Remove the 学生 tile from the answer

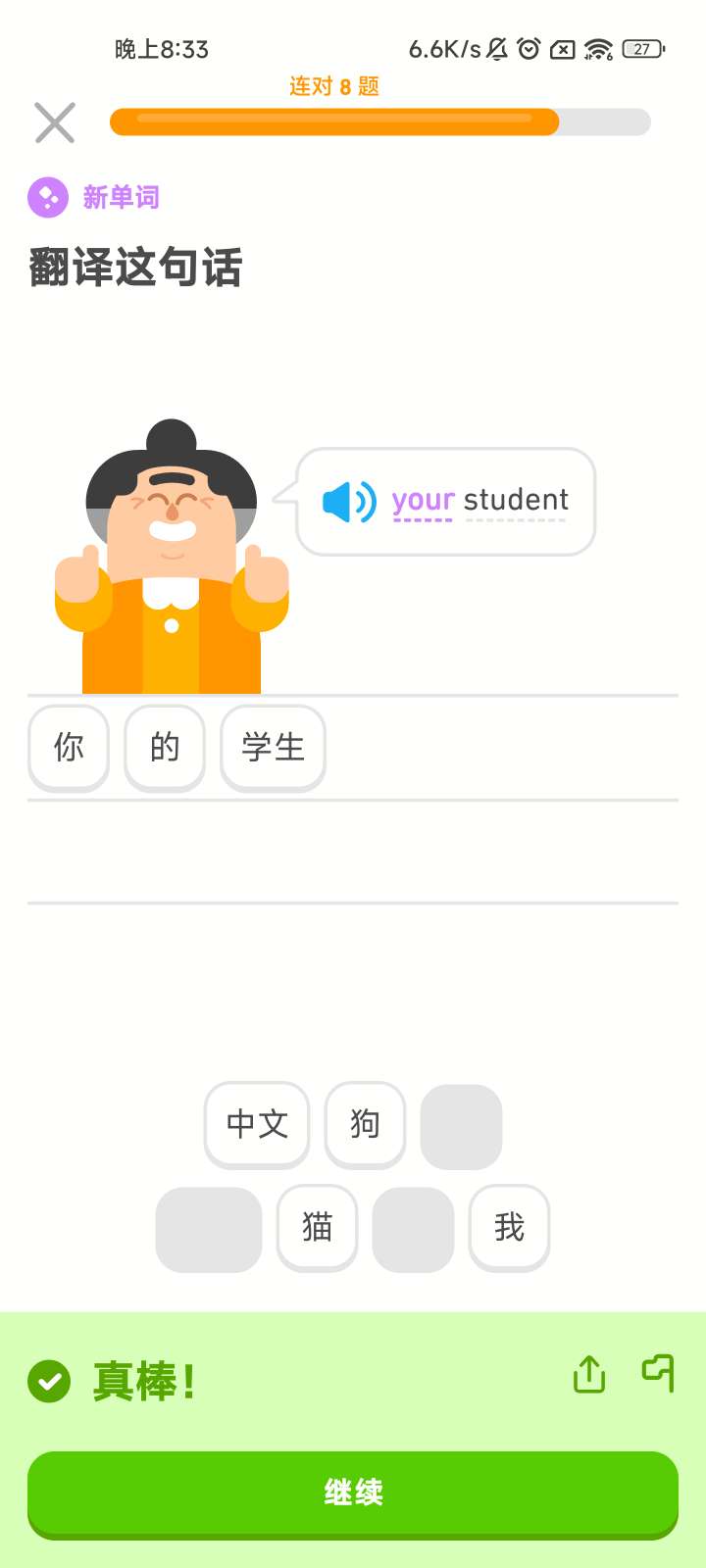click(x=273, y=748)
